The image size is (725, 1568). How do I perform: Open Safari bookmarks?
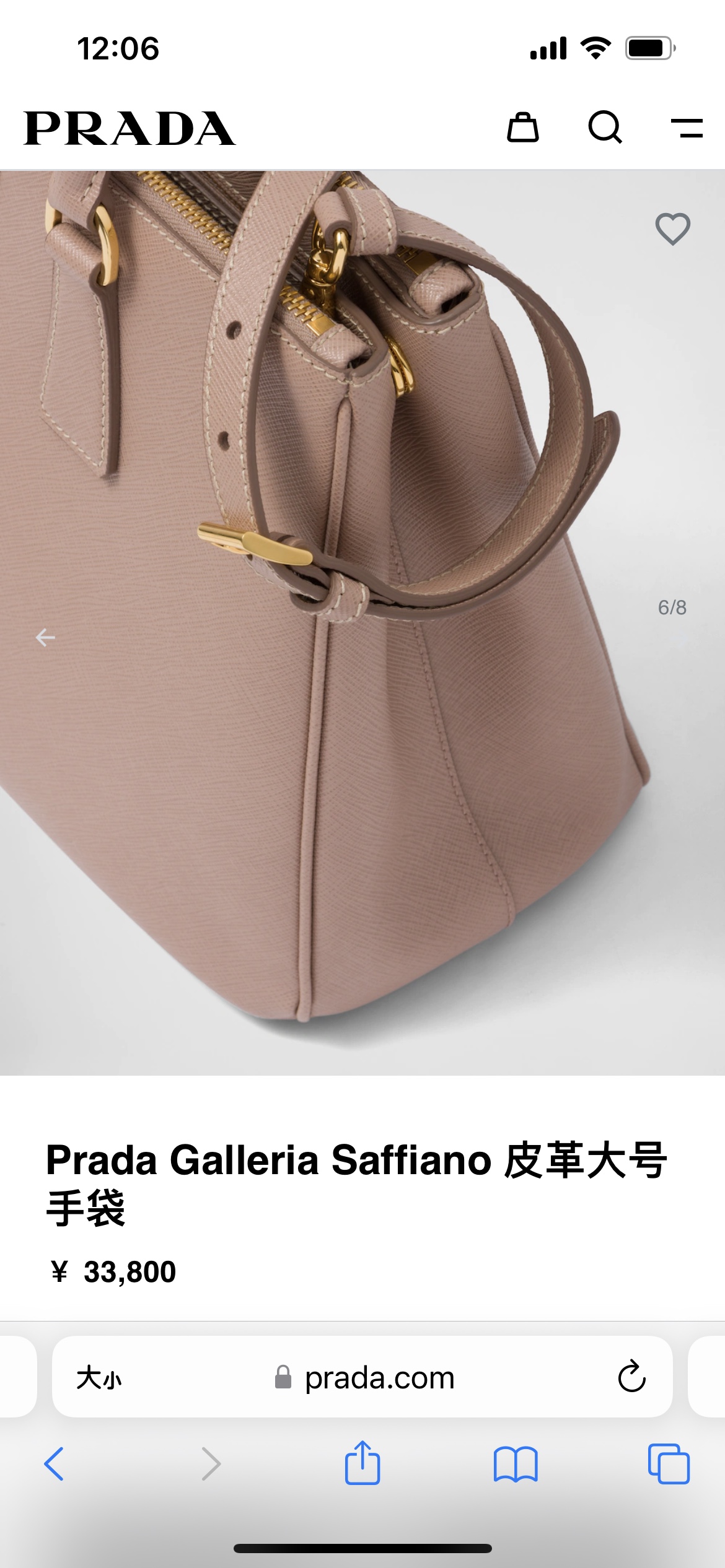pos(516,1464)
